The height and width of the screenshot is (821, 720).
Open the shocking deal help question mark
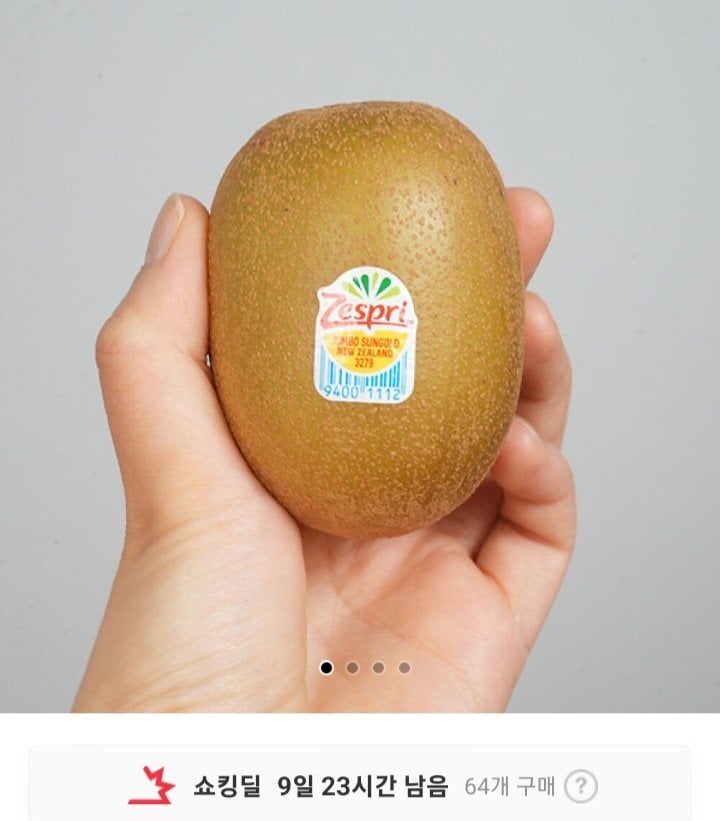581,787
